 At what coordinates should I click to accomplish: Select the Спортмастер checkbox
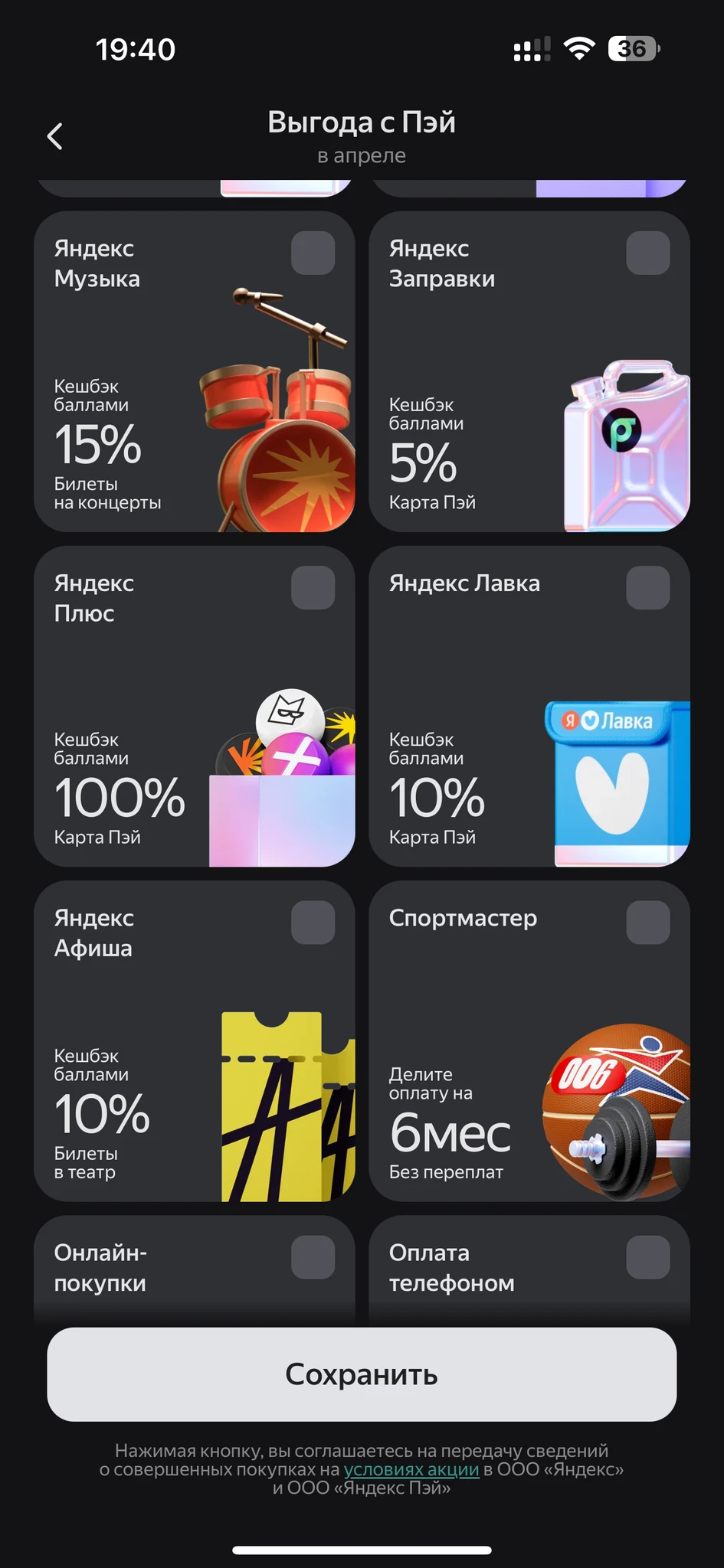[647, 922]
